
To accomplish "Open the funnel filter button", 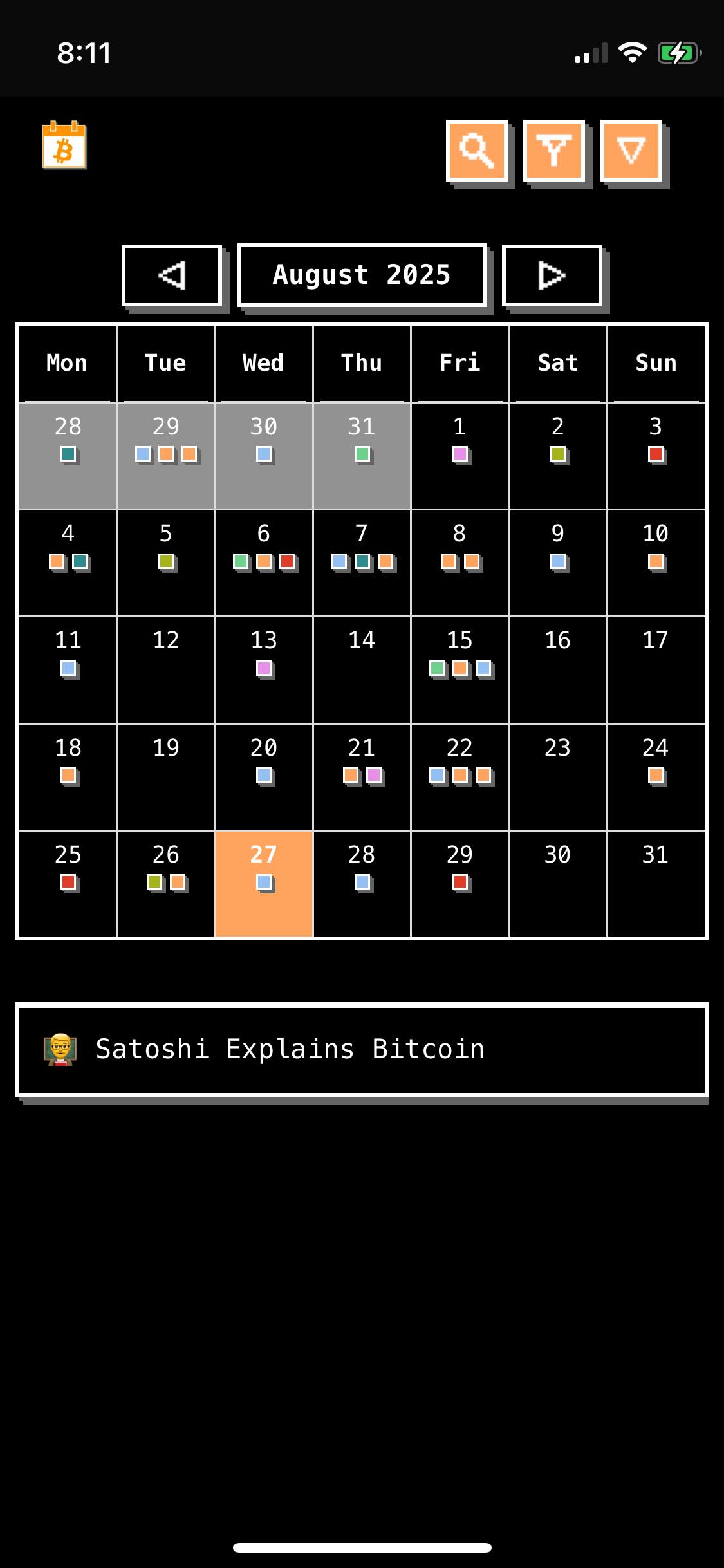I will tap(554, 151).
